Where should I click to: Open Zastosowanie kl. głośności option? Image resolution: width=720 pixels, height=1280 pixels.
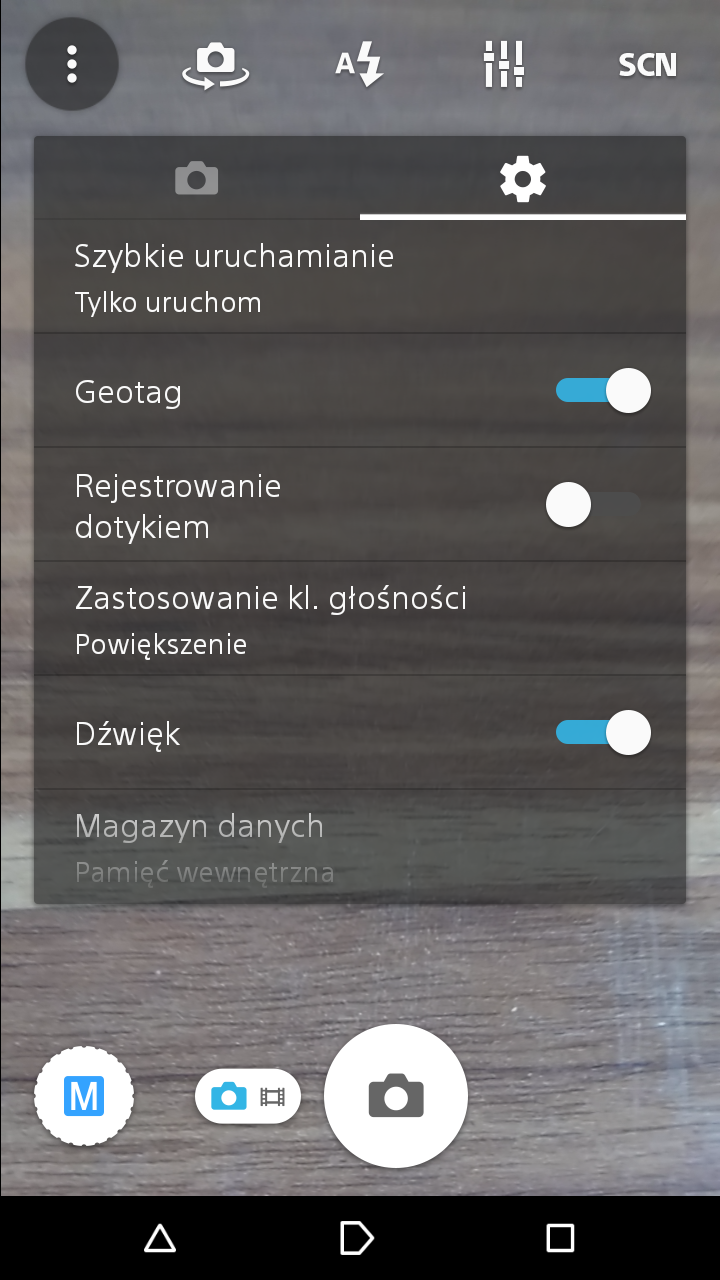coord(360,619)
